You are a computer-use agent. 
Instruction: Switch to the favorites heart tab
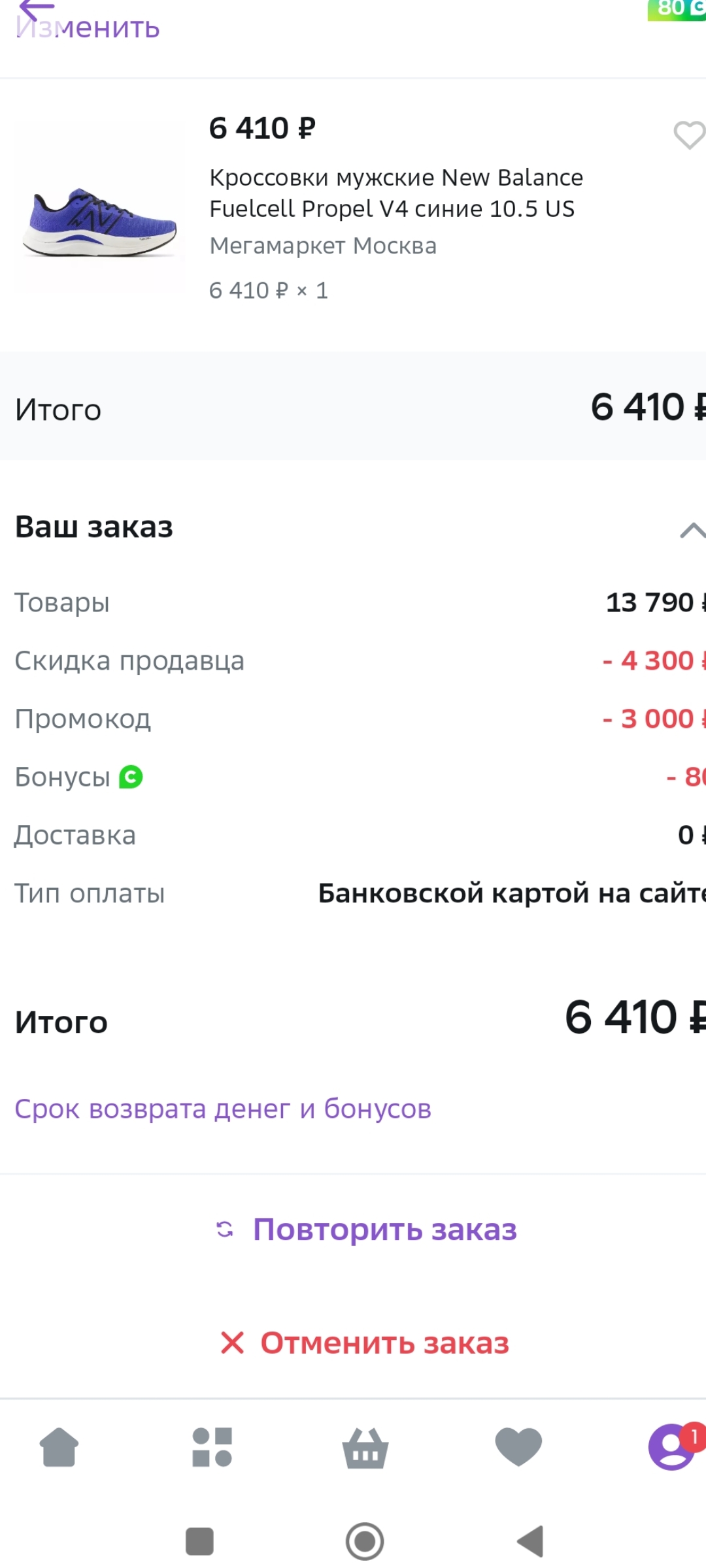pos(518,1447)
